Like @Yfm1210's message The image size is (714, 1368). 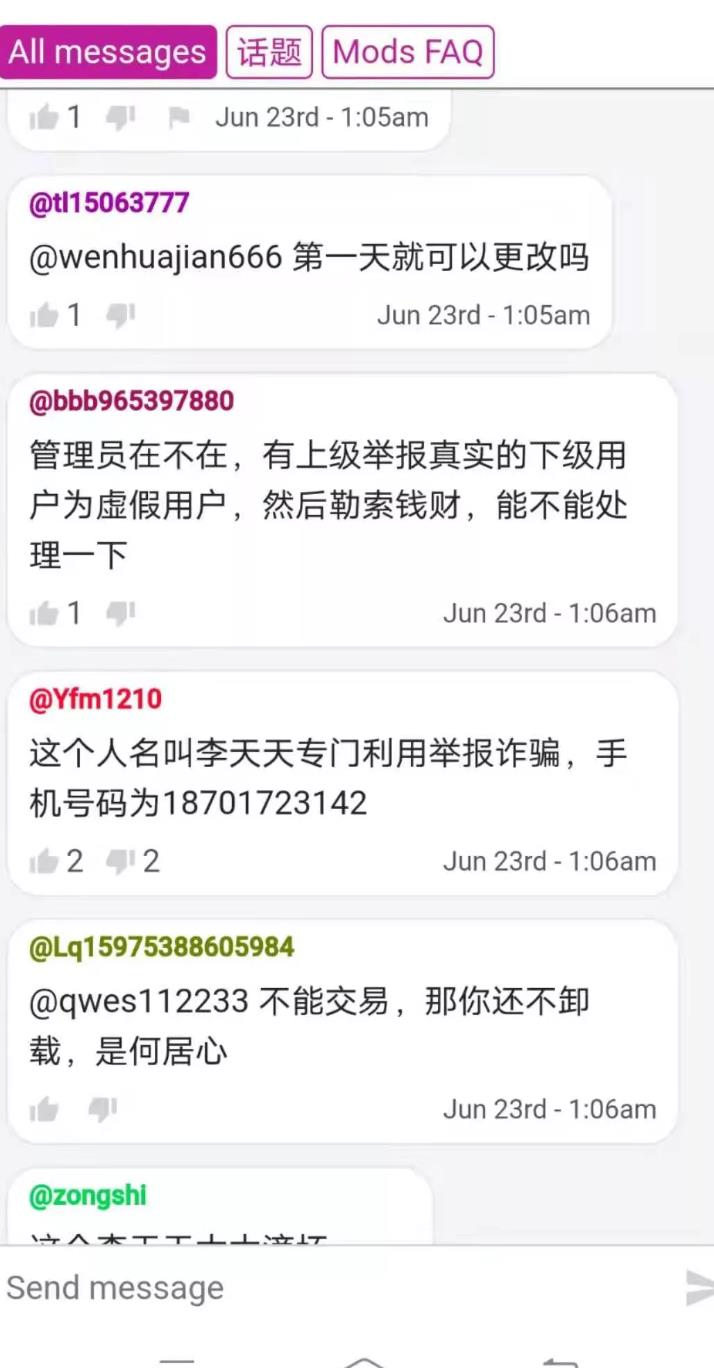(x=44, y=861)
